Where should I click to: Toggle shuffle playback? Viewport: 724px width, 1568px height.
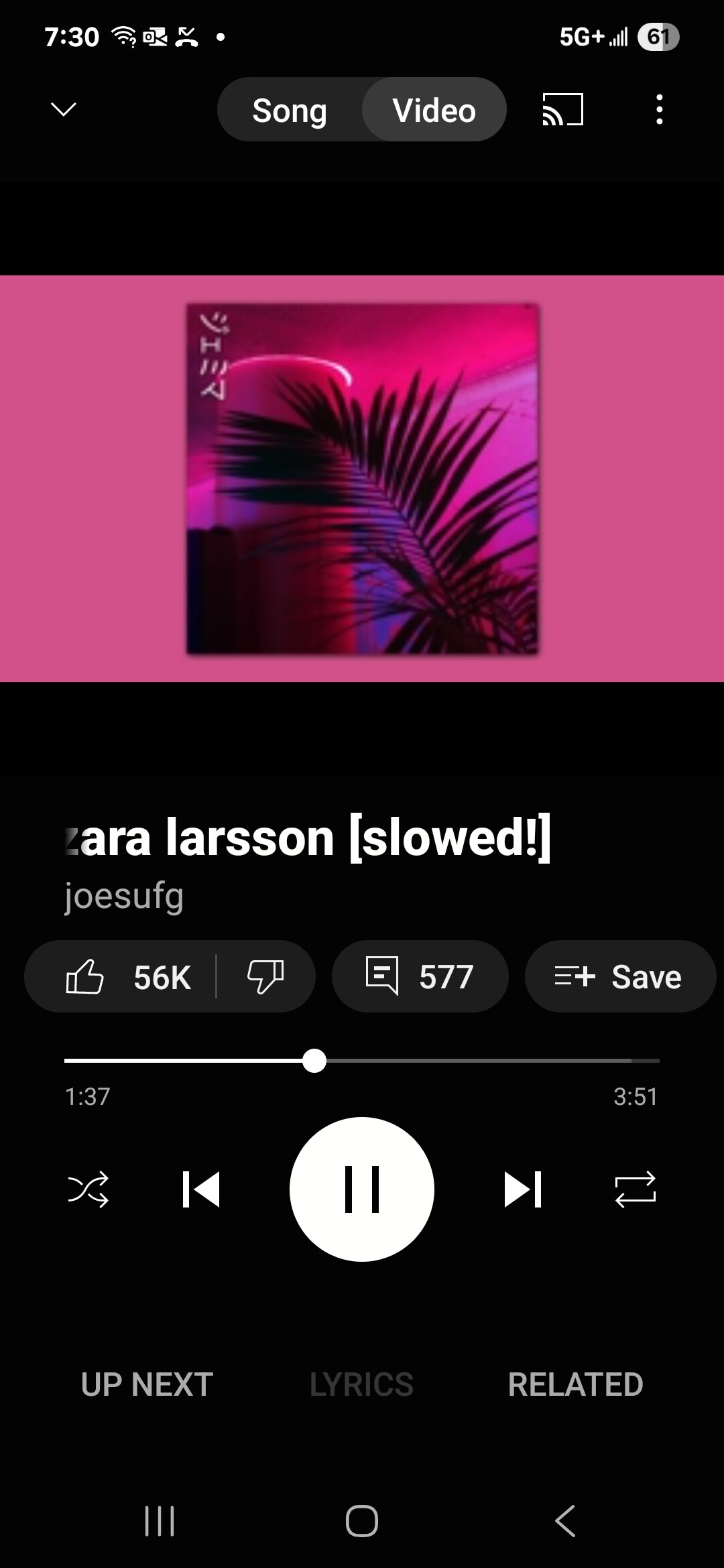[x=88, y=1189]
